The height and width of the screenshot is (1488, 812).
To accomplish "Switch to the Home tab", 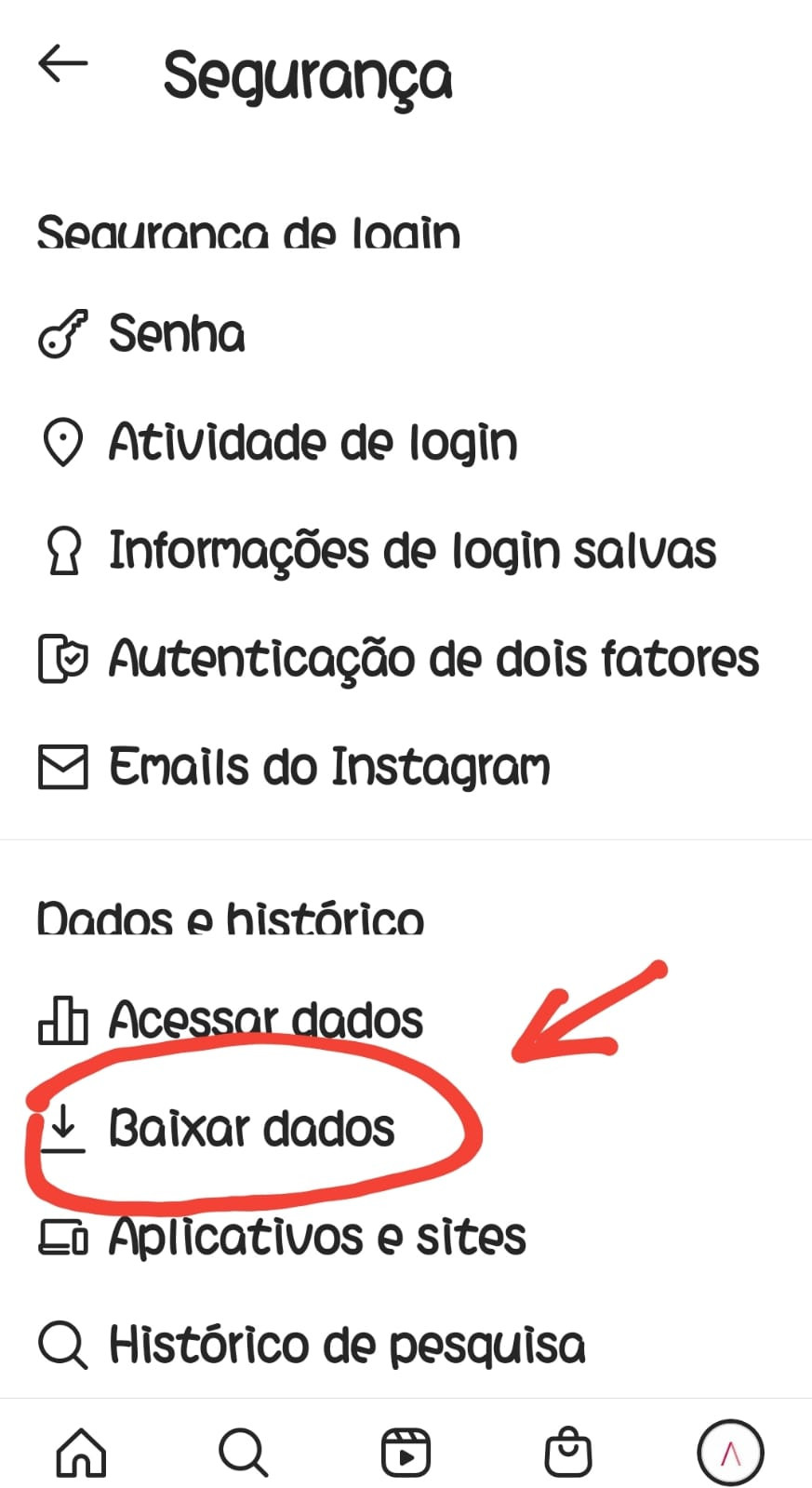I will [82, 1452].
